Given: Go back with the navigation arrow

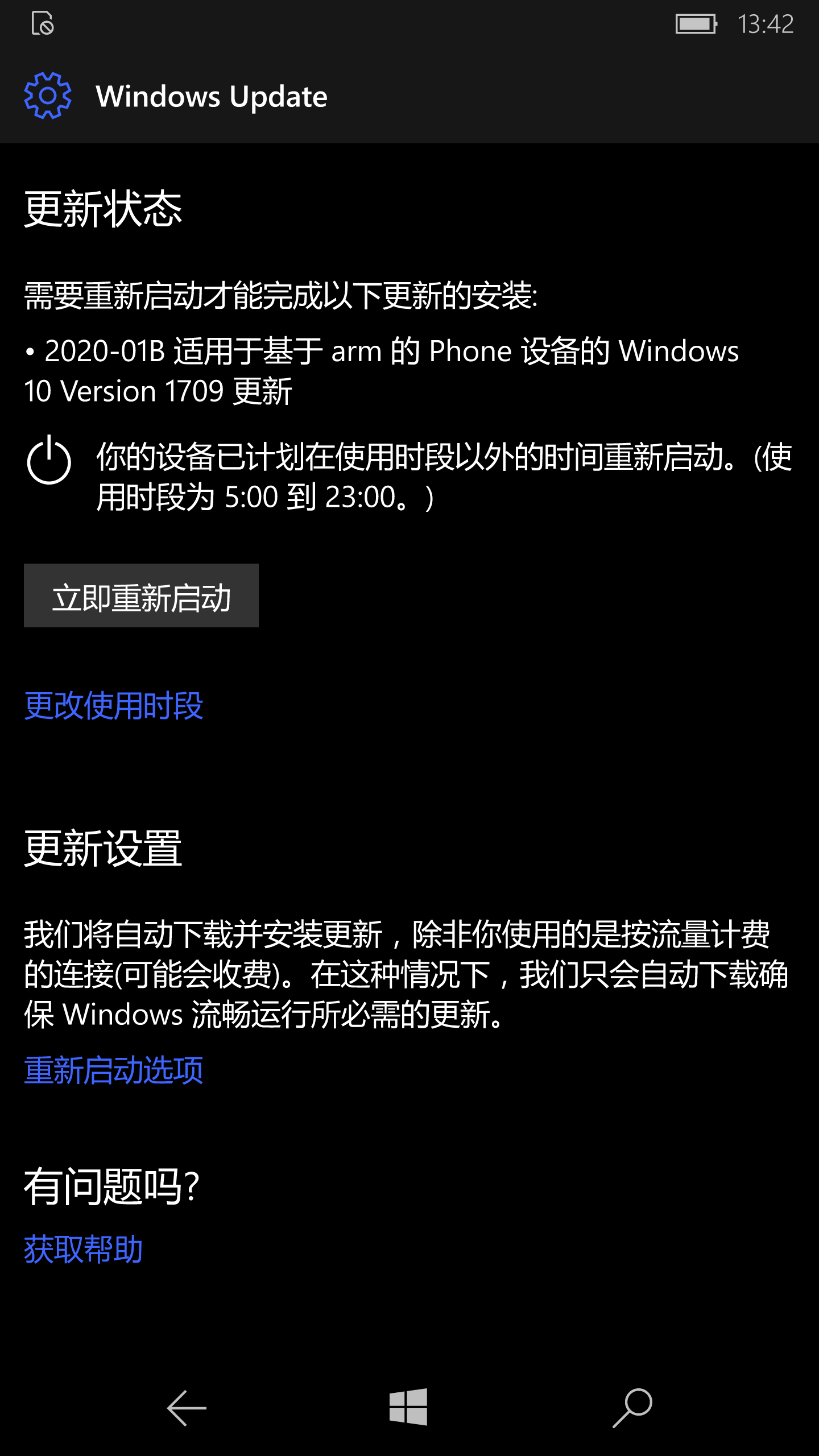Looking at the screenshot, I should tap(187, 1408).
